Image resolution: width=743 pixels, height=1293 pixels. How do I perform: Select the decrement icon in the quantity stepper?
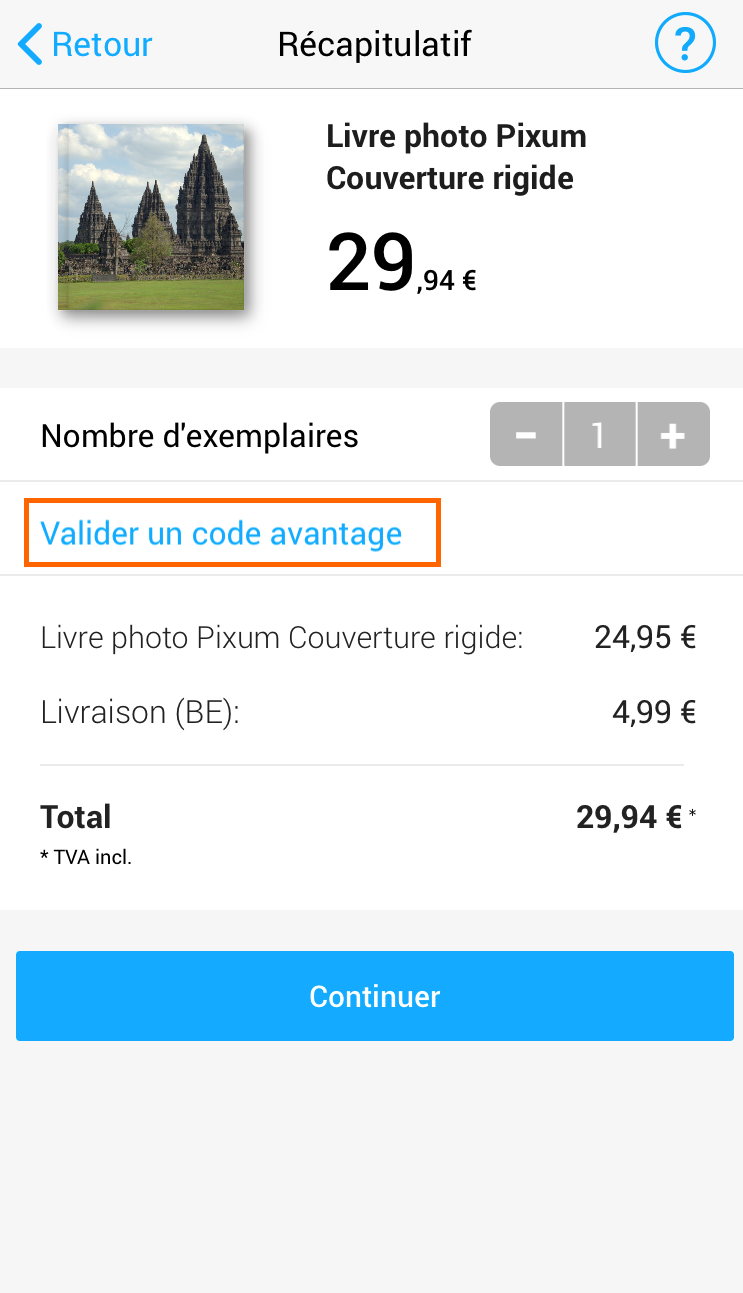526,434
